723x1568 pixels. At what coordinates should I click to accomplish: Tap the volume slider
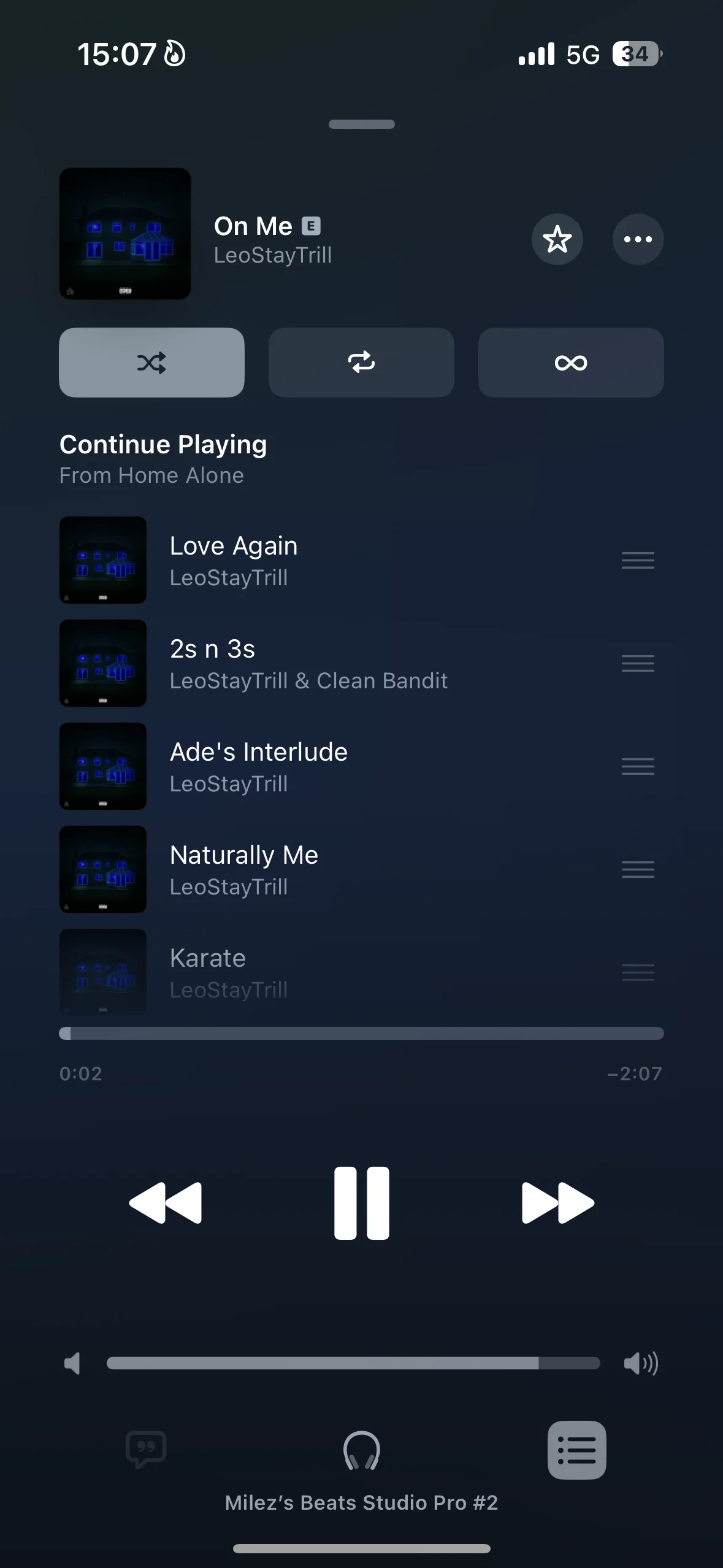click(x=353, y=1363)
